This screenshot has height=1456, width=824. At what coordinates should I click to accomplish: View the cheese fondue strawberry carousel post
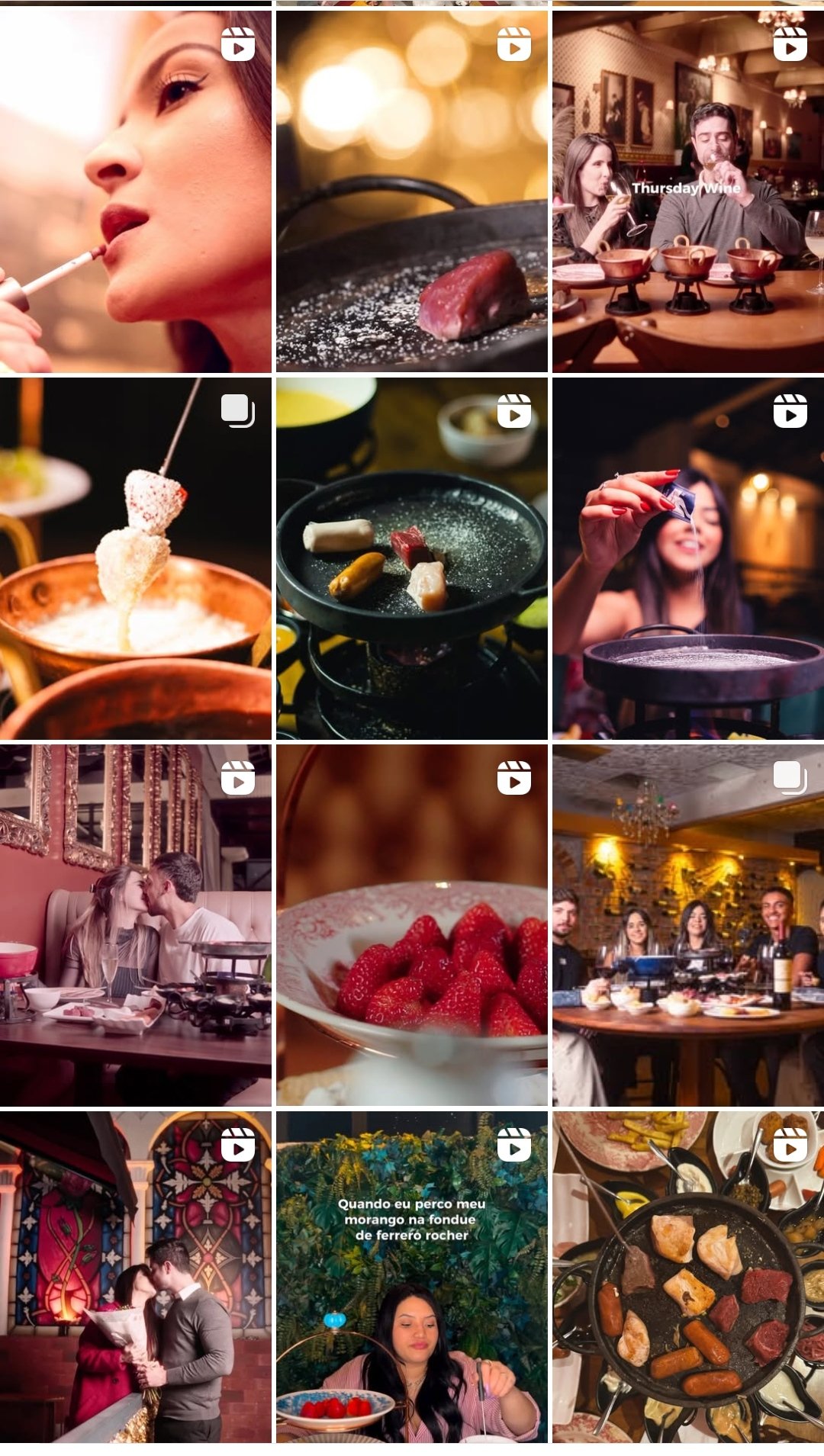pos(135,558)
